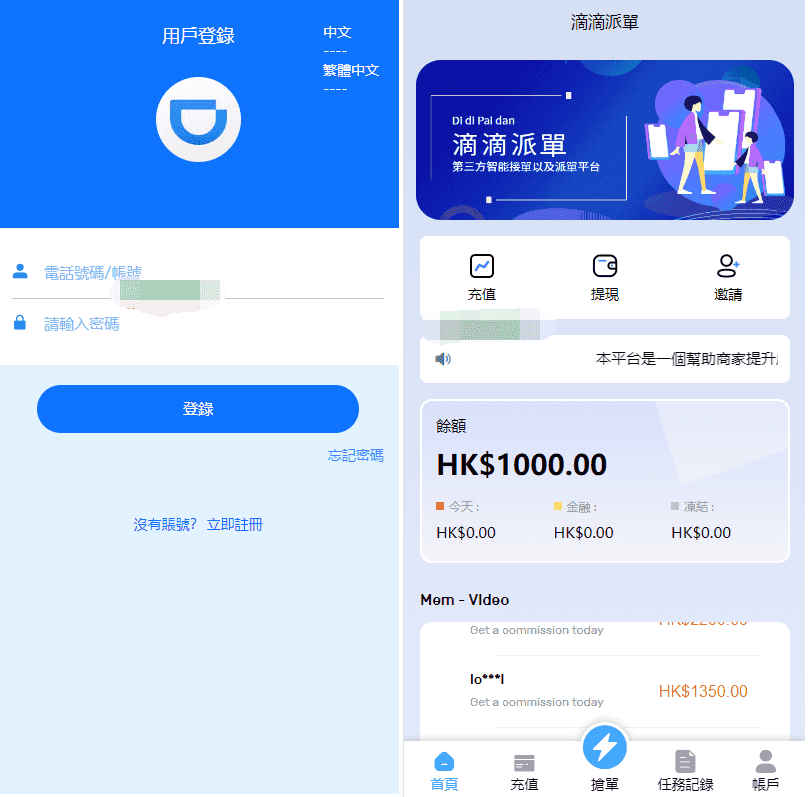
Task: Open the 滴滴派單 promotional banner
Action: [604, 140]
